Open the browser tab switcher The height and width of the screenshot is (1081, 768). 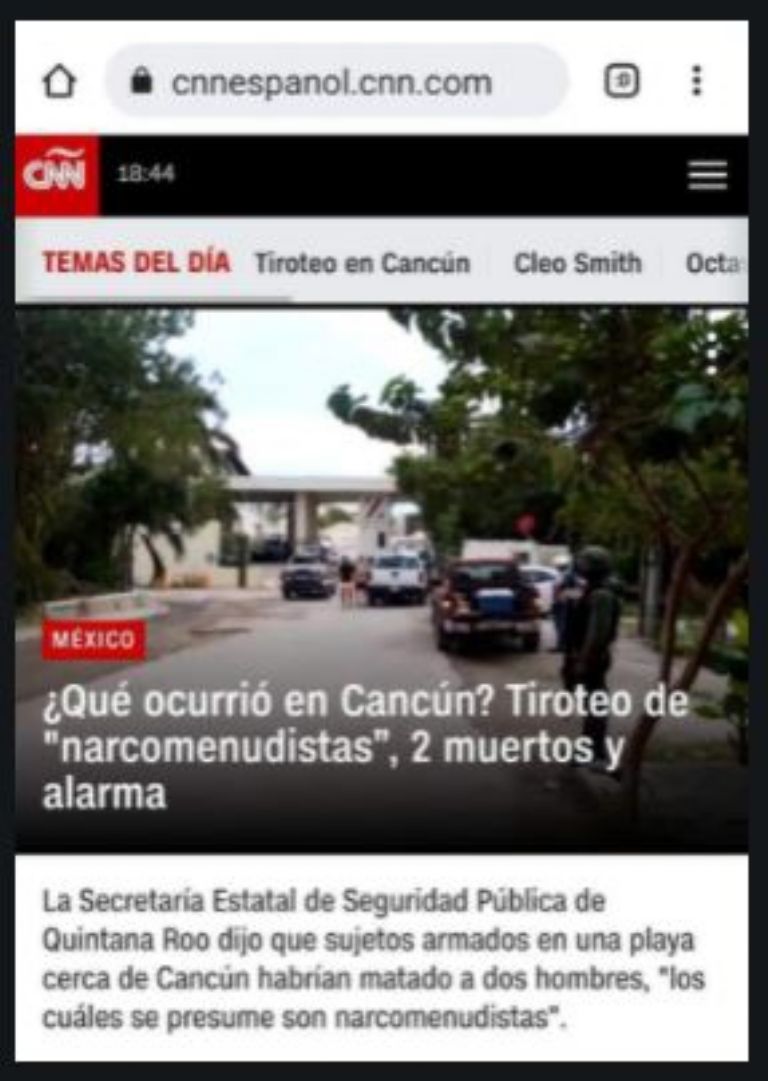point(622,81)
